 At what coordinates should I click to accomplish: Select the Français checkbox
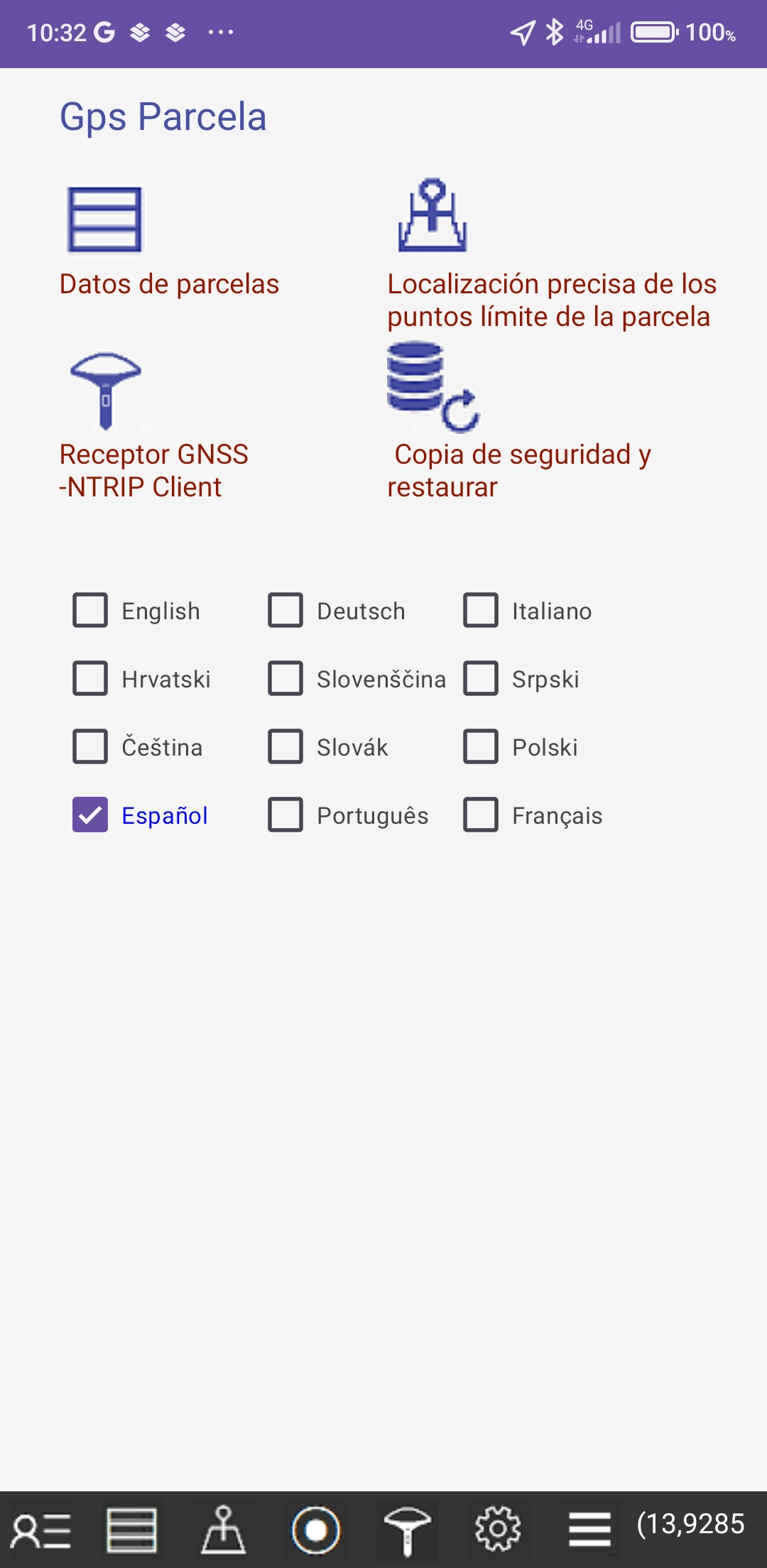click(482, 816)
